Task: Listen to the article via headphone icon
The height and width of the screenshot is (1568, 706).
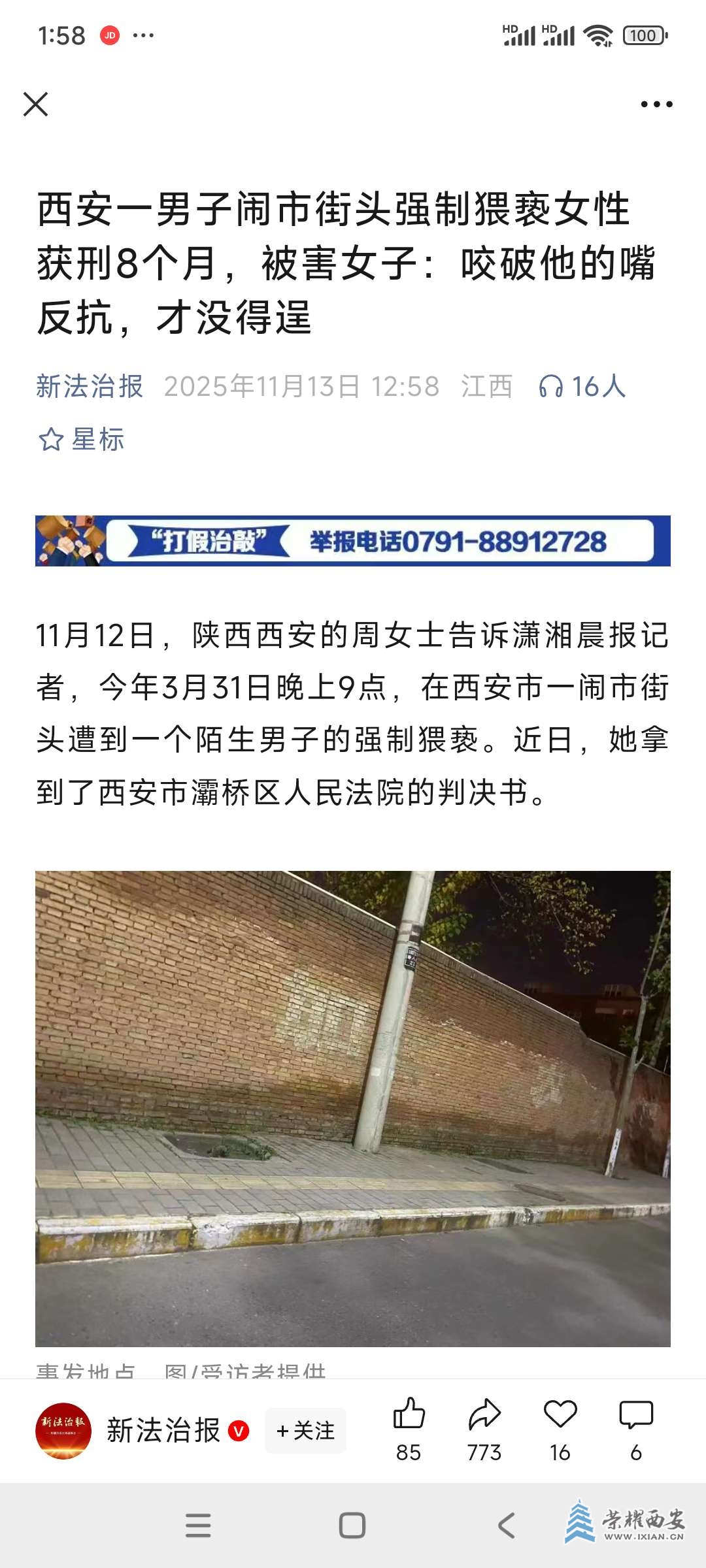Action: [550, 386]
